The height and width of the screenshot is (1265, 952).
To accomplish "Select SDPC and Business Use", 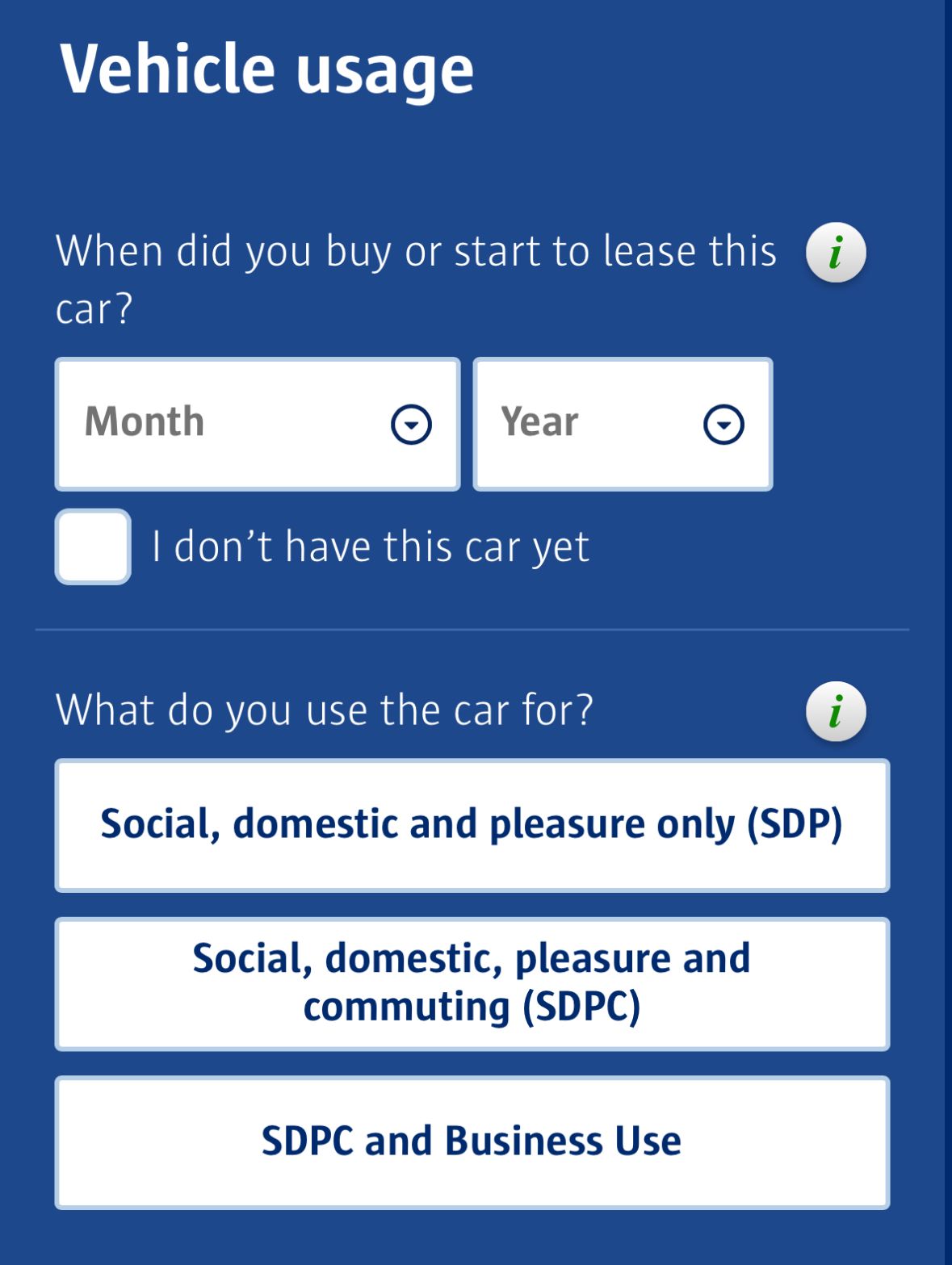I will pos(472,1141).
